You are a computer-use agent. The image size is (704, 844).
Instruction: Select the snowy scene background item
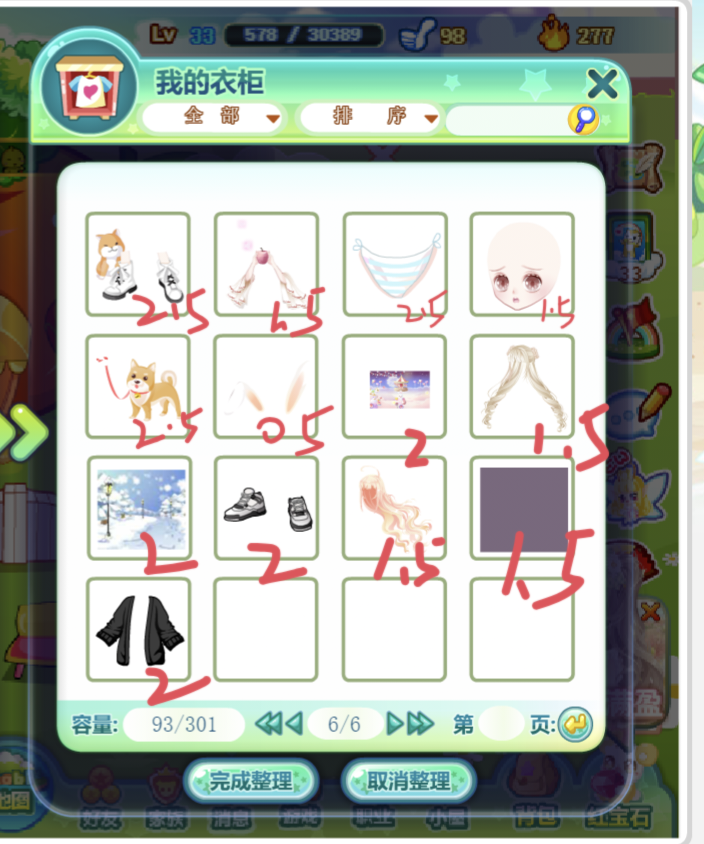tap(140, 508)
